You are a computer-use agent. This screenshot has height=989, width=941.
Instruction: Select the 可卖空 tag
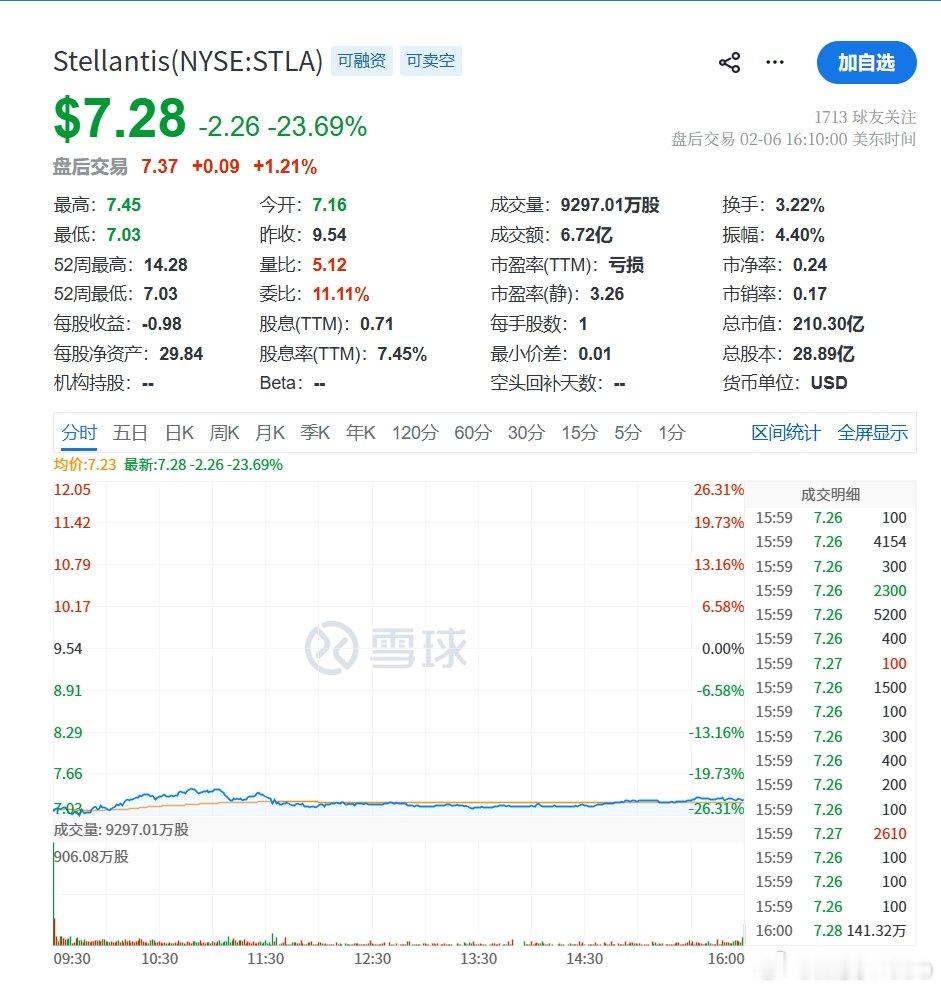(430, 60)
